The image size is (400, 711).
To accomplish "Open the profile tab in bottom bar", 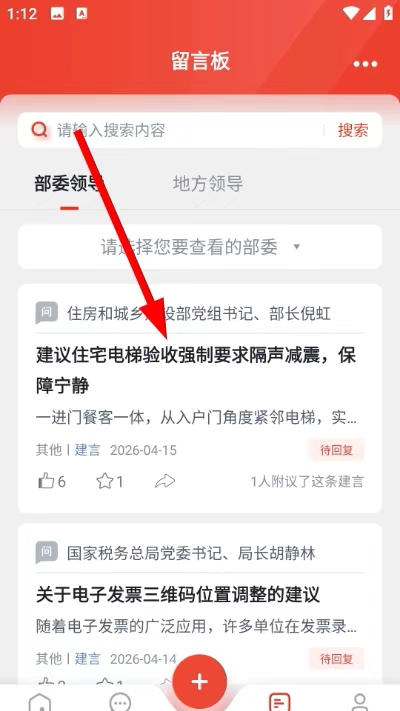I will click(x=360, y=701).
